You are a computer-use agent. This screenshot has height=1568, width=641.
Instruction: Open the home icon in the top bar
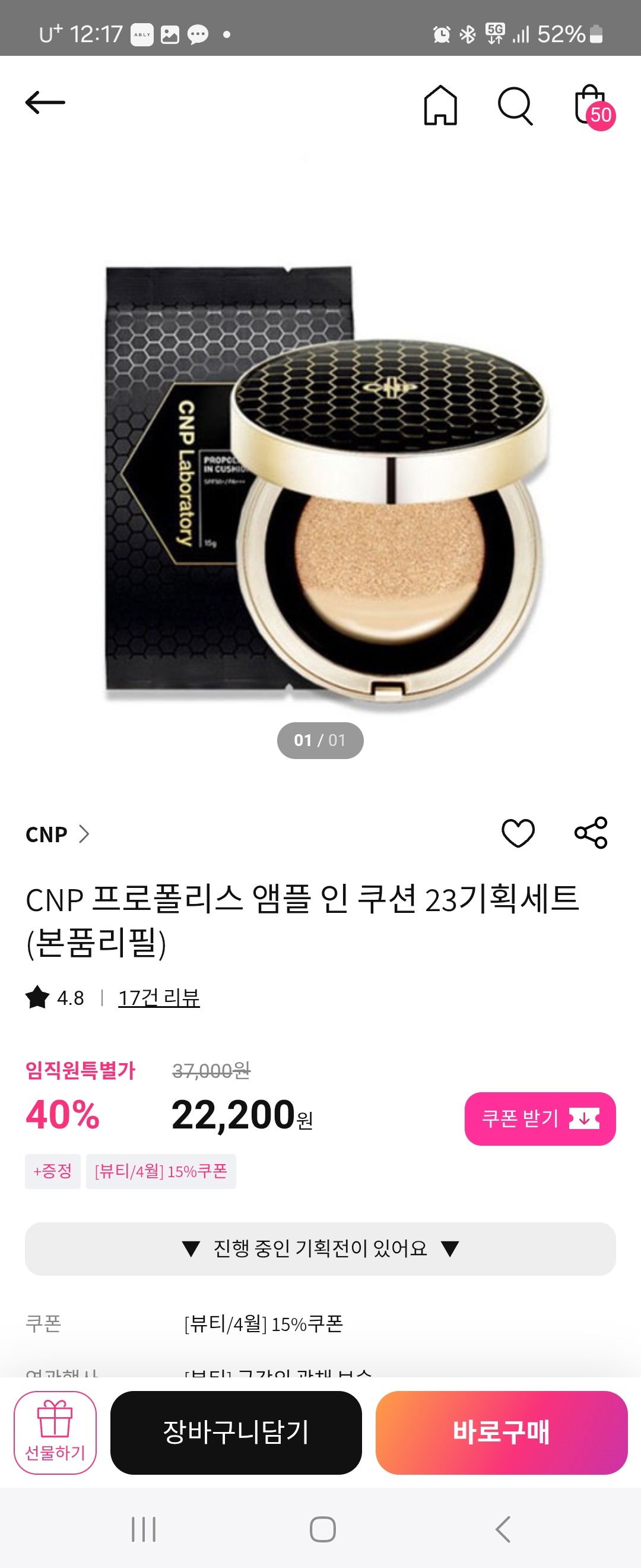point(440,105)
